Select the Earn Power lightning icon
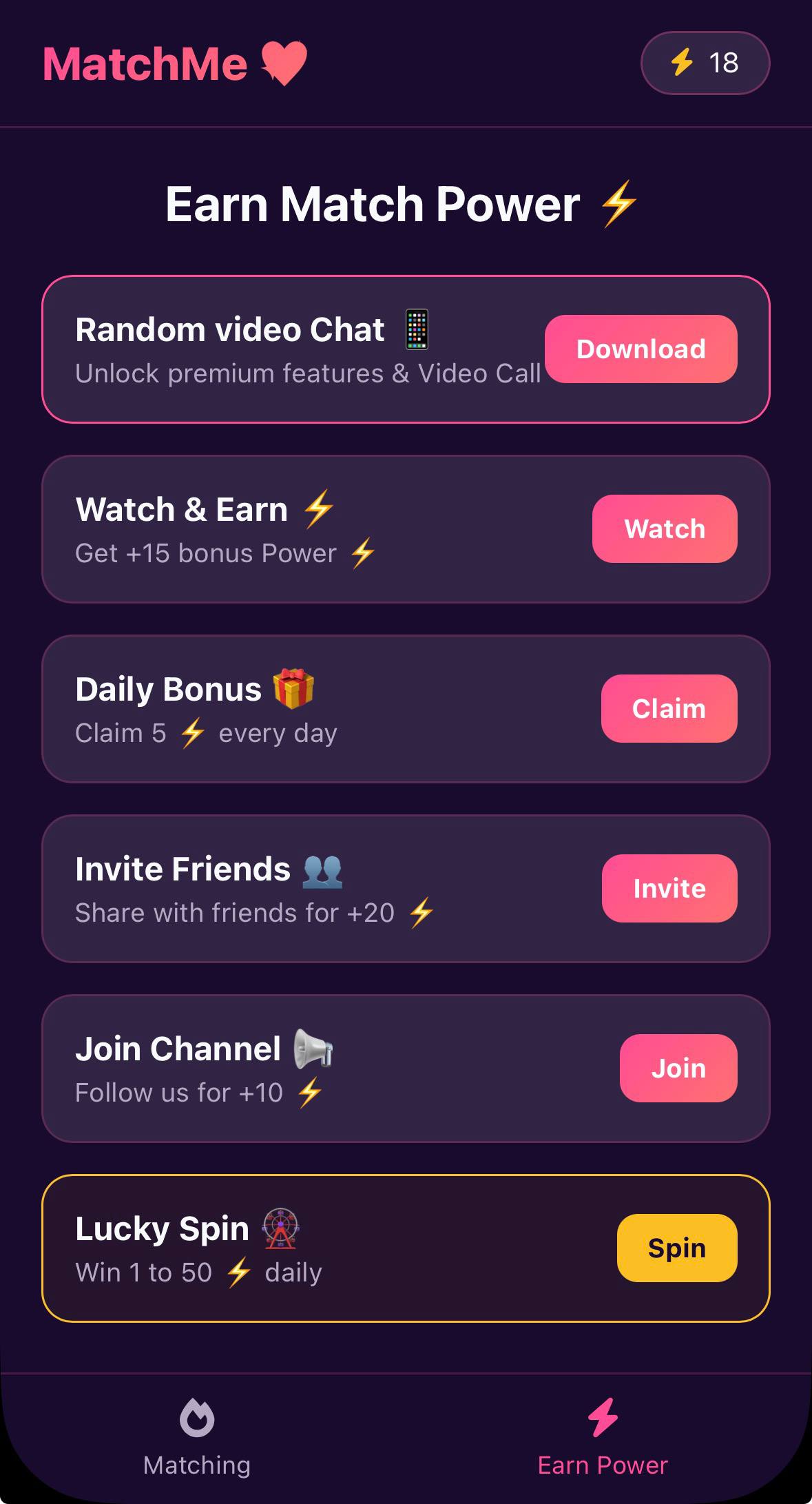This screenshot has height=1504, width=812. tap(603, 1417)
